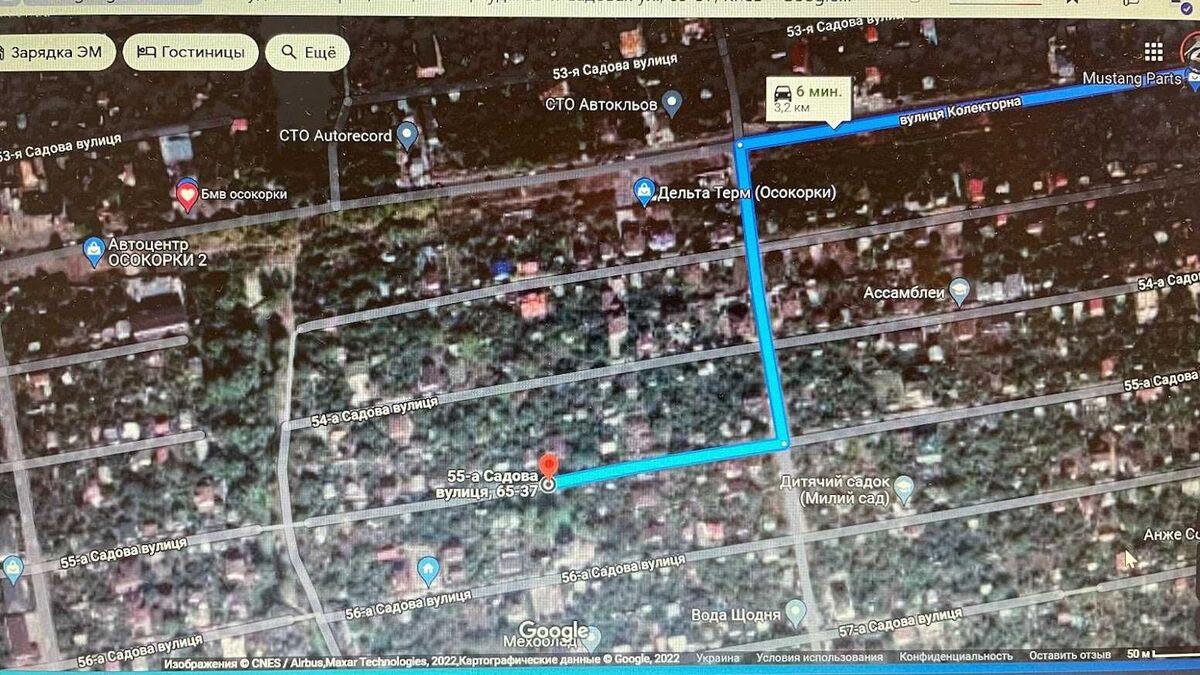Open the СТО Автокльов place pin
Viewport: 1200px width, 675px height.
672,102
